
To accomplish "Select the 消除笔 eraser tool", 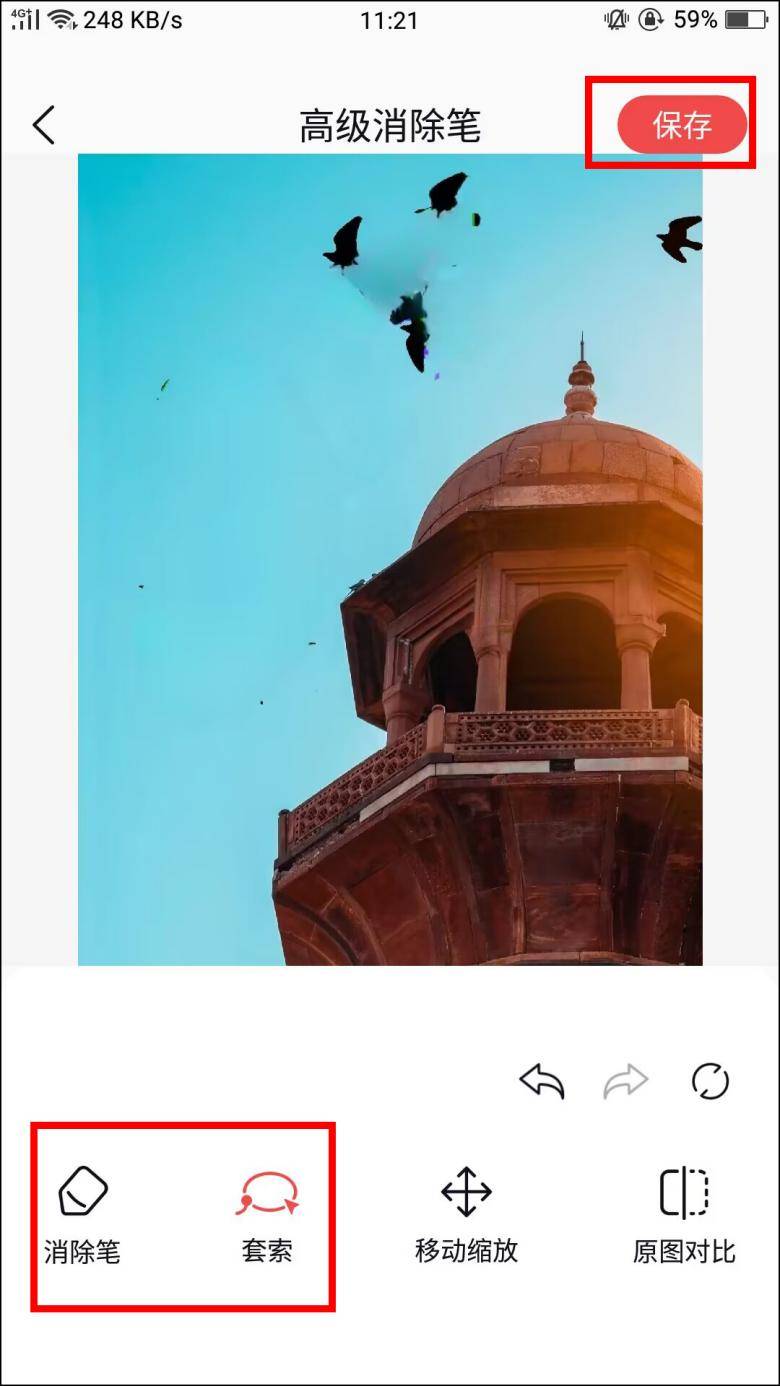I will [83, 1213].
